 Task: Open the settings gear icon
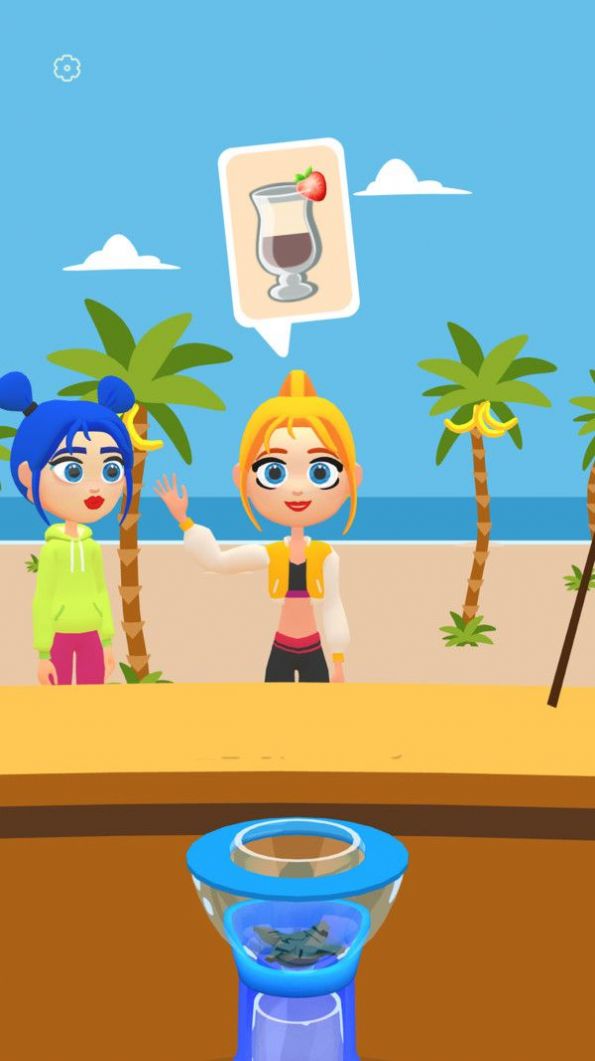67,68
